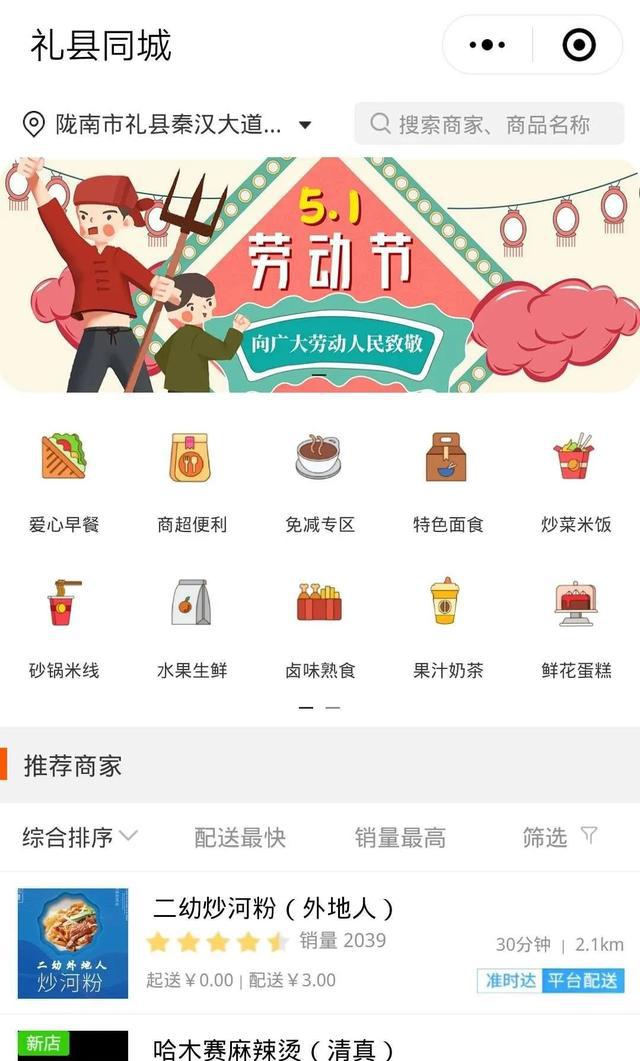Open the 炒菜米饭 category
Screen dimensions: 640x1061
pyautogui.click(x=575, y=480)
